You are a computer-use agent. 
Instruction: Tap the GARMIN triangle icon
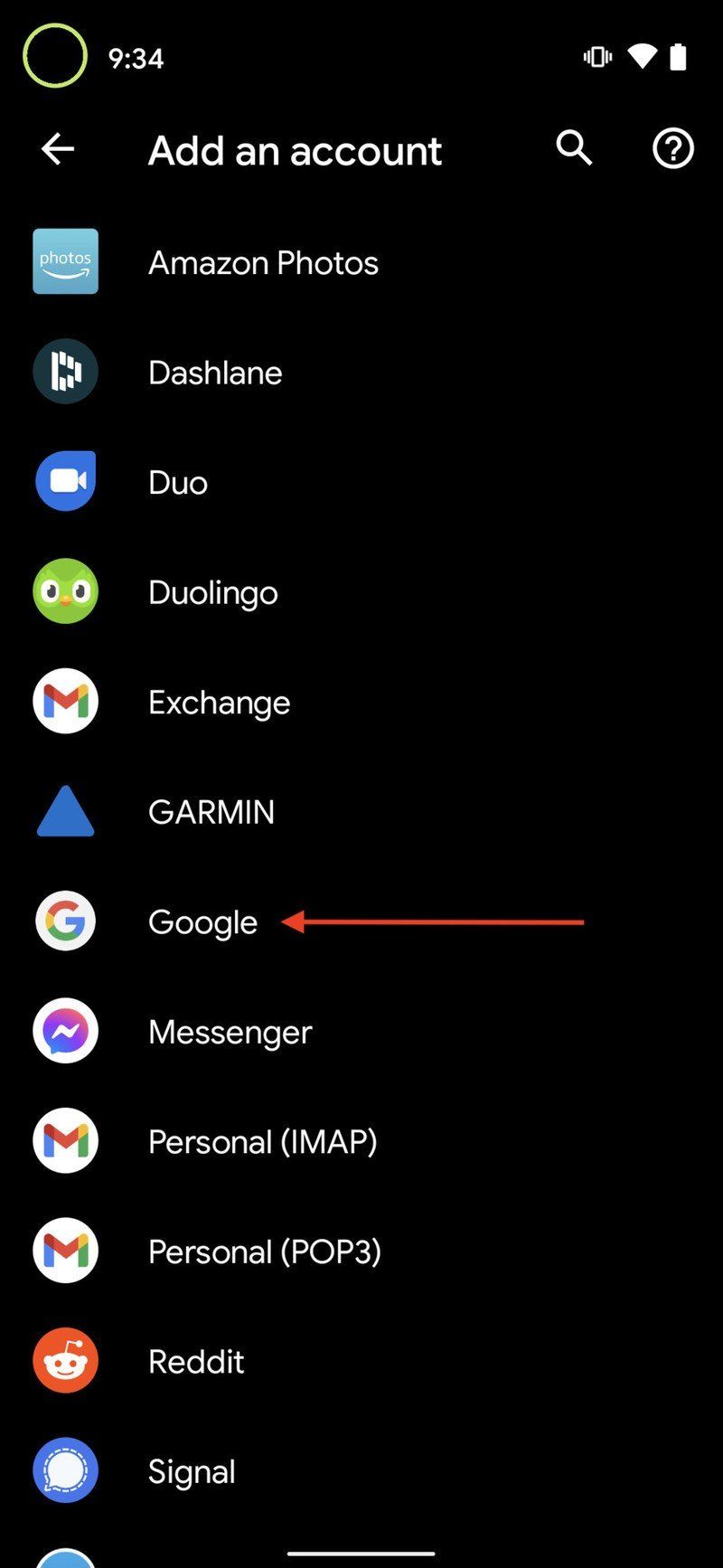[x=64, y=811]
